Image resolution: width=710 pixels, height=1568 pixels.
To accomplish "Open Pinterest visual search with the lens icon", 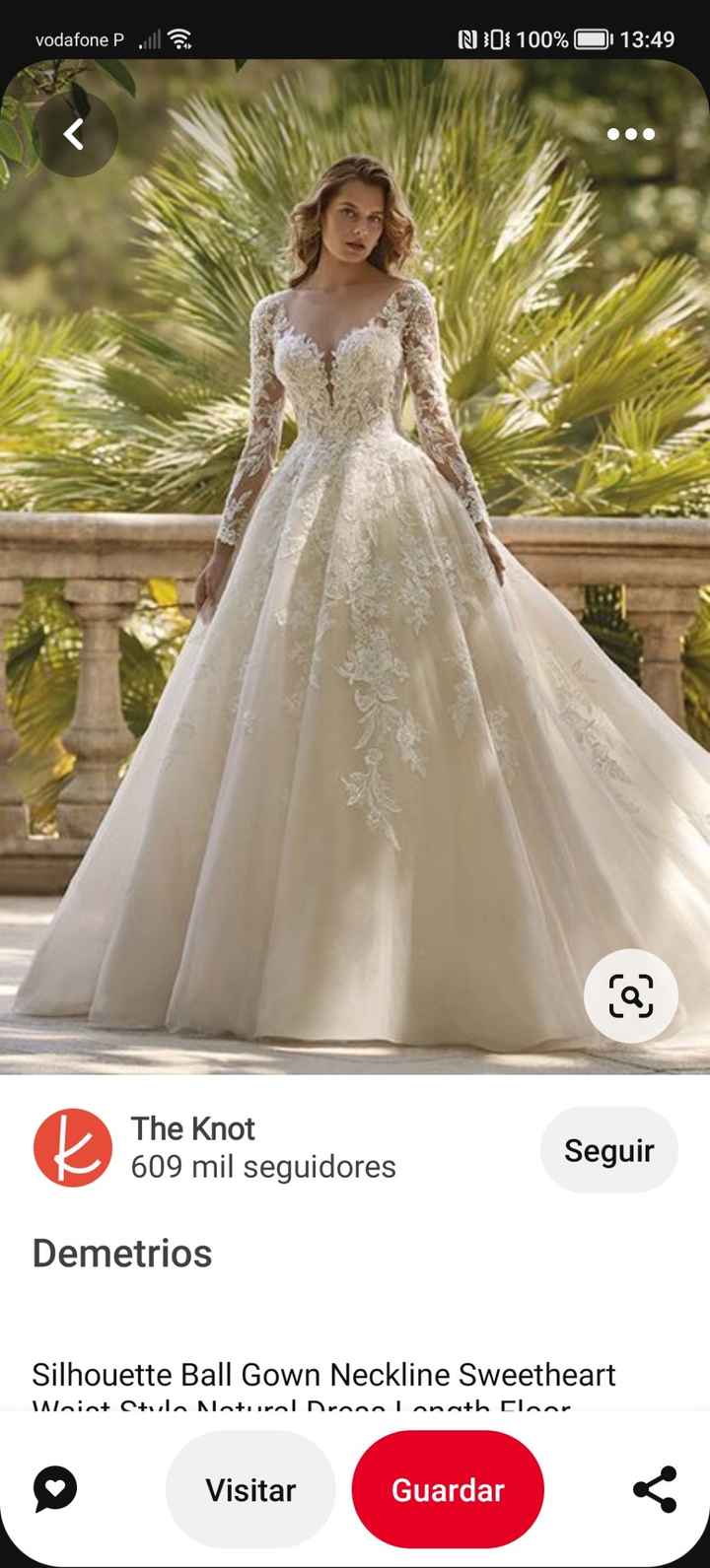I will pos(630,997).
